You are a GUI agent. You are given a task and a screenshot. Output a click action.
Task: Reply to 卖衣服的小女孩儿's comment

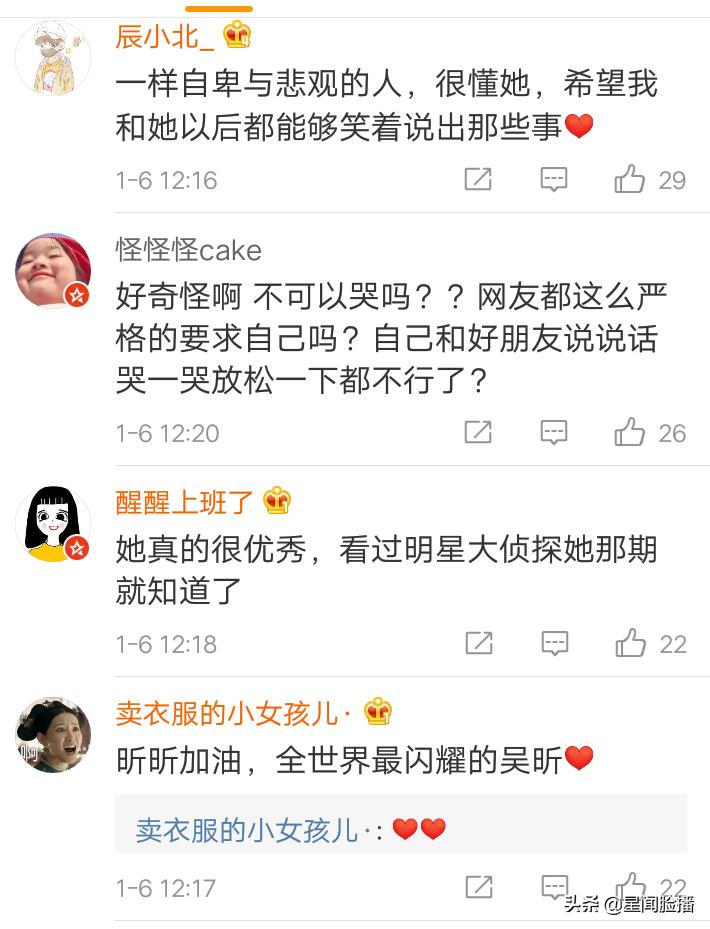coord(554,887)
